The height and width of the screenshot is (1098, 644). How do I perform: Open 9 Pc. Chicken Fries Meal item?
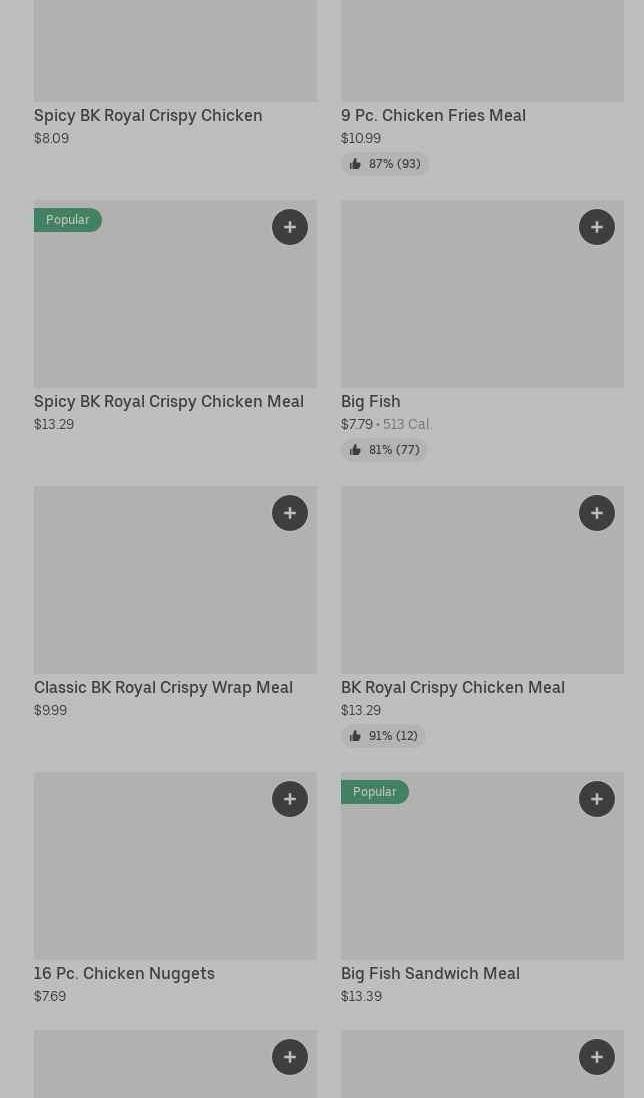(433, 115)
